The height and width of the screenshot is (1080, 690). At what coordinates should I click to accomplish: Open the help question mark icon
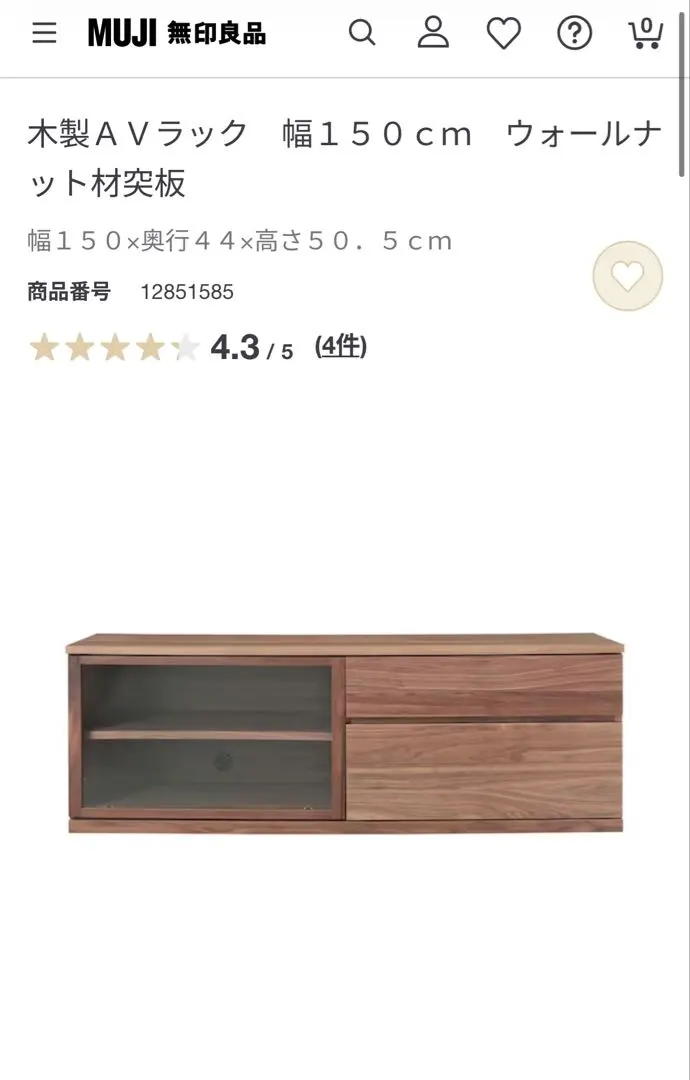575,33
